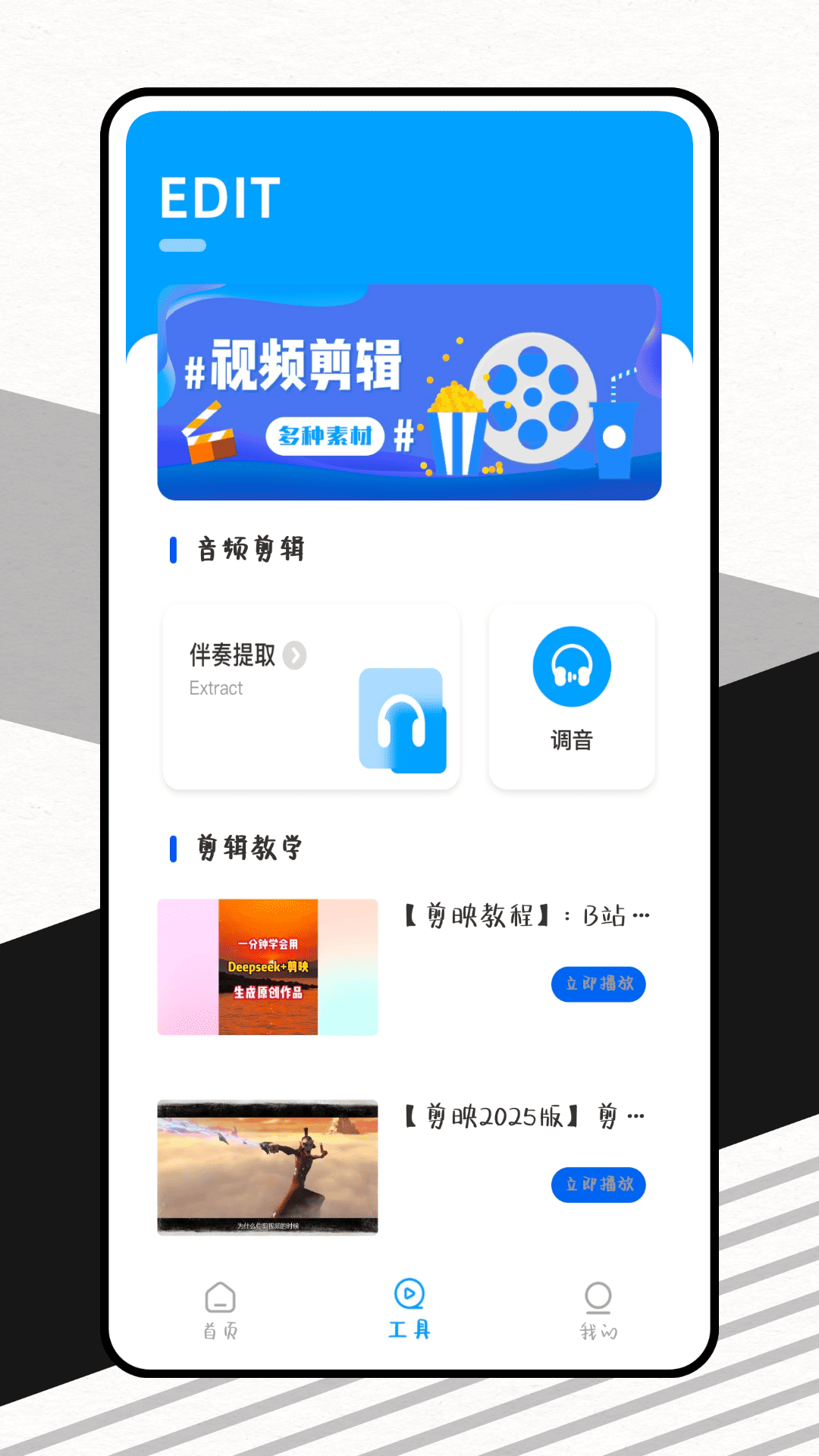Select the 调音 headphone tool icon
The image size is (819, 1456).
click(571, 666)
